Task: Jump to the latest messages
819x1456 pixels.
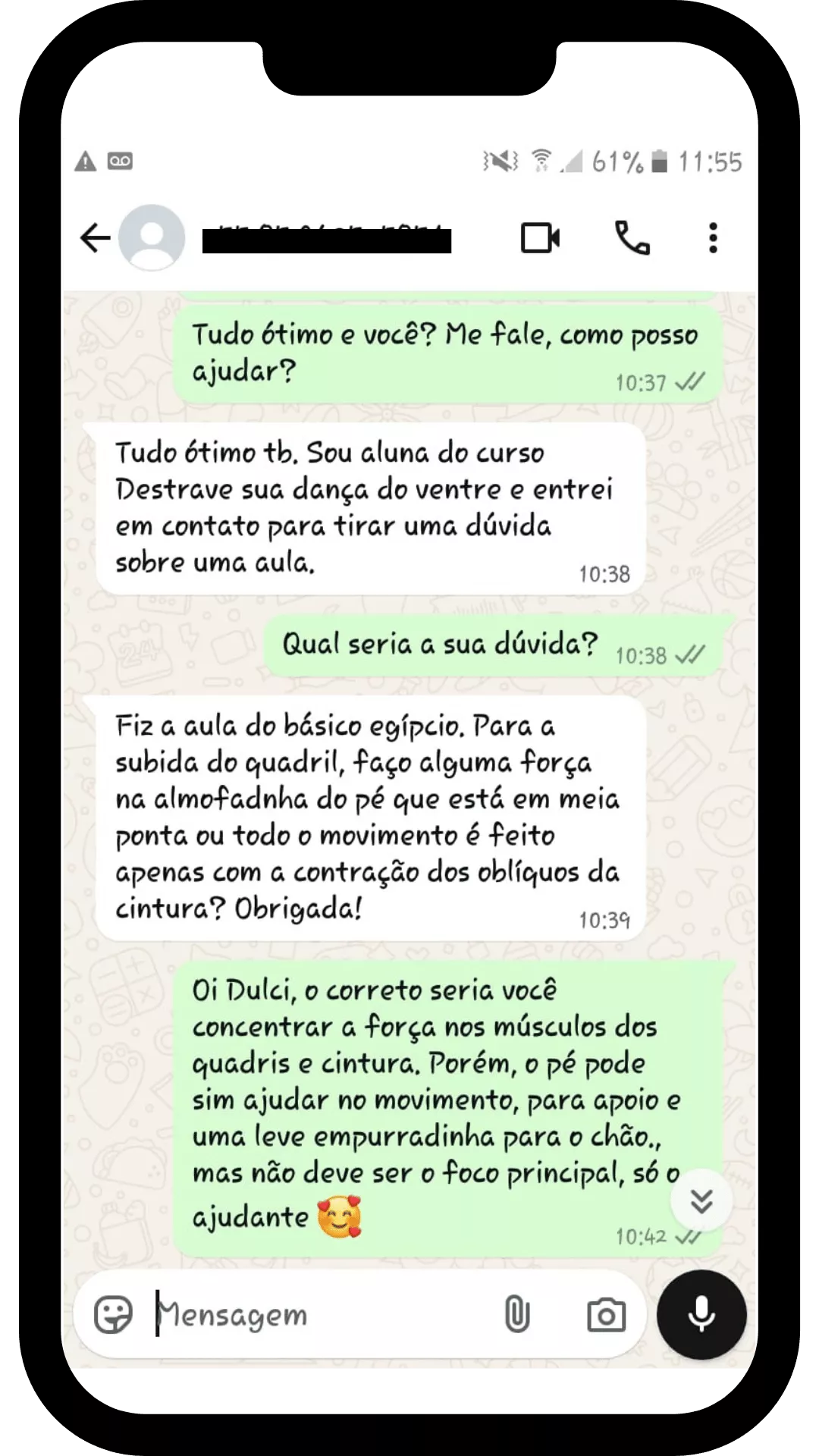Action: coord(701,1200)
